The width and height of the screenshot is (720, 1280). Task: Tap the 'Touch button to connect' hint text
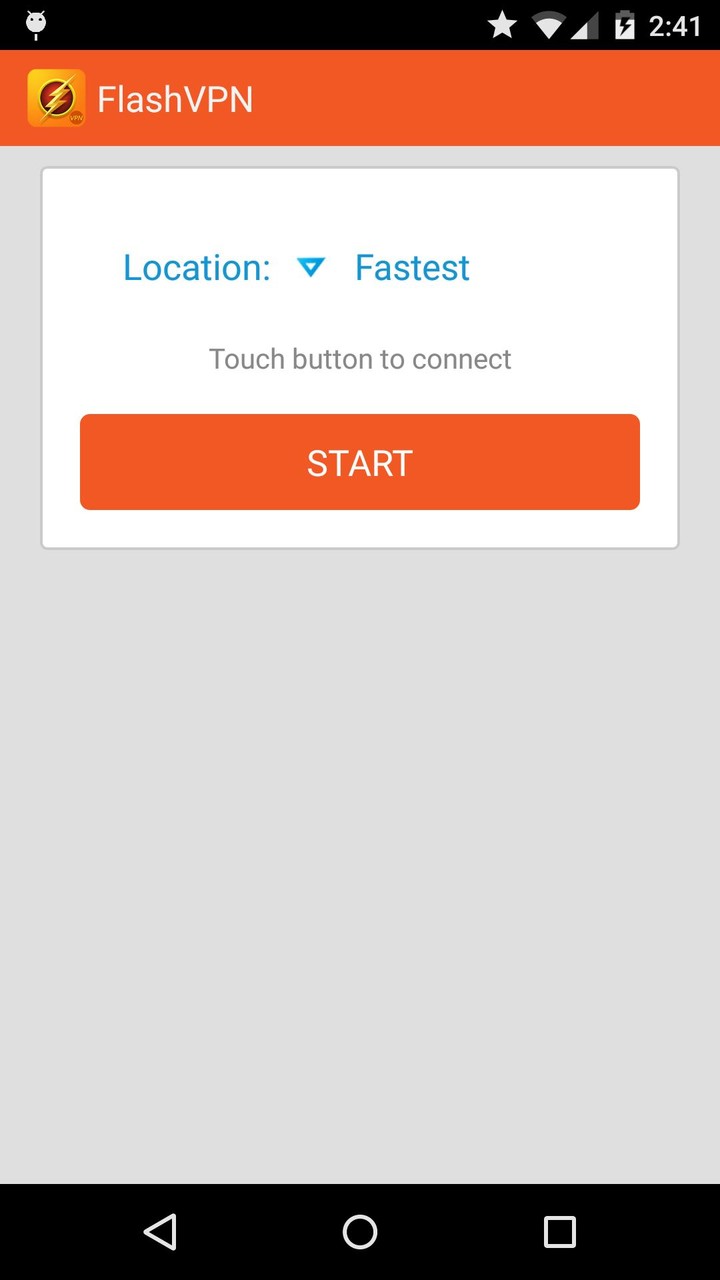[x=360, y=358]
